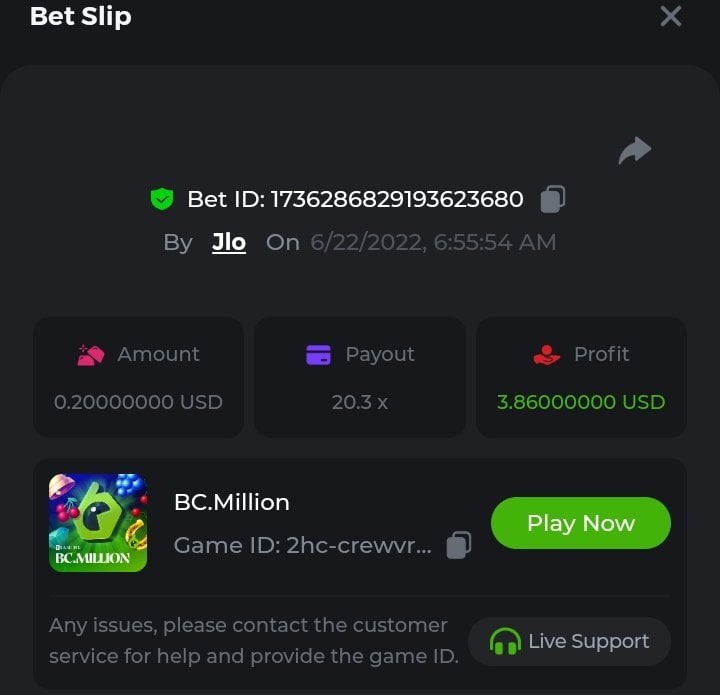Copy the Bet ID
Screen dimensions: 720x695
pos(552,199)
